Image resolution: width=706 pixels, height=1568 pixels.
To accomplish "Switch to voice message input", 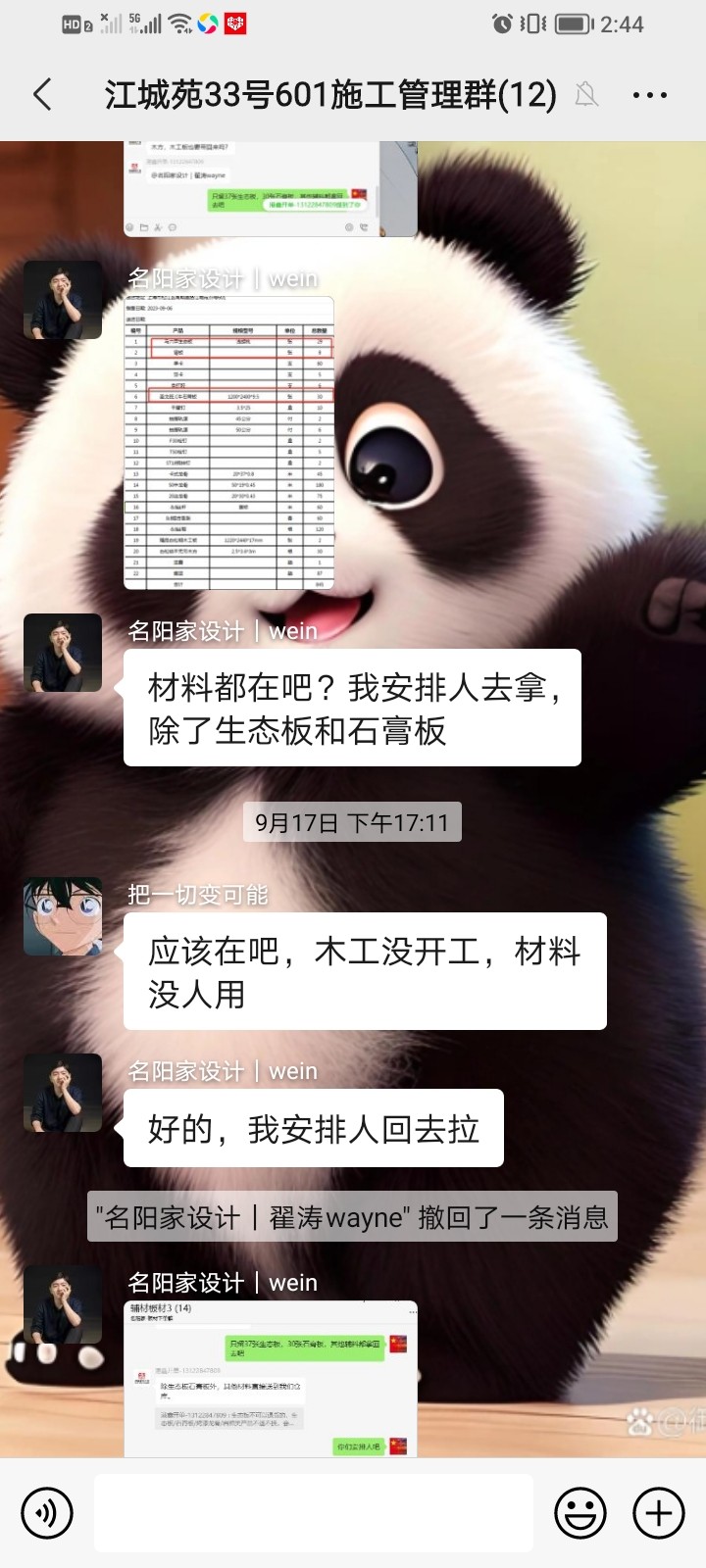I will (46, 1512).
